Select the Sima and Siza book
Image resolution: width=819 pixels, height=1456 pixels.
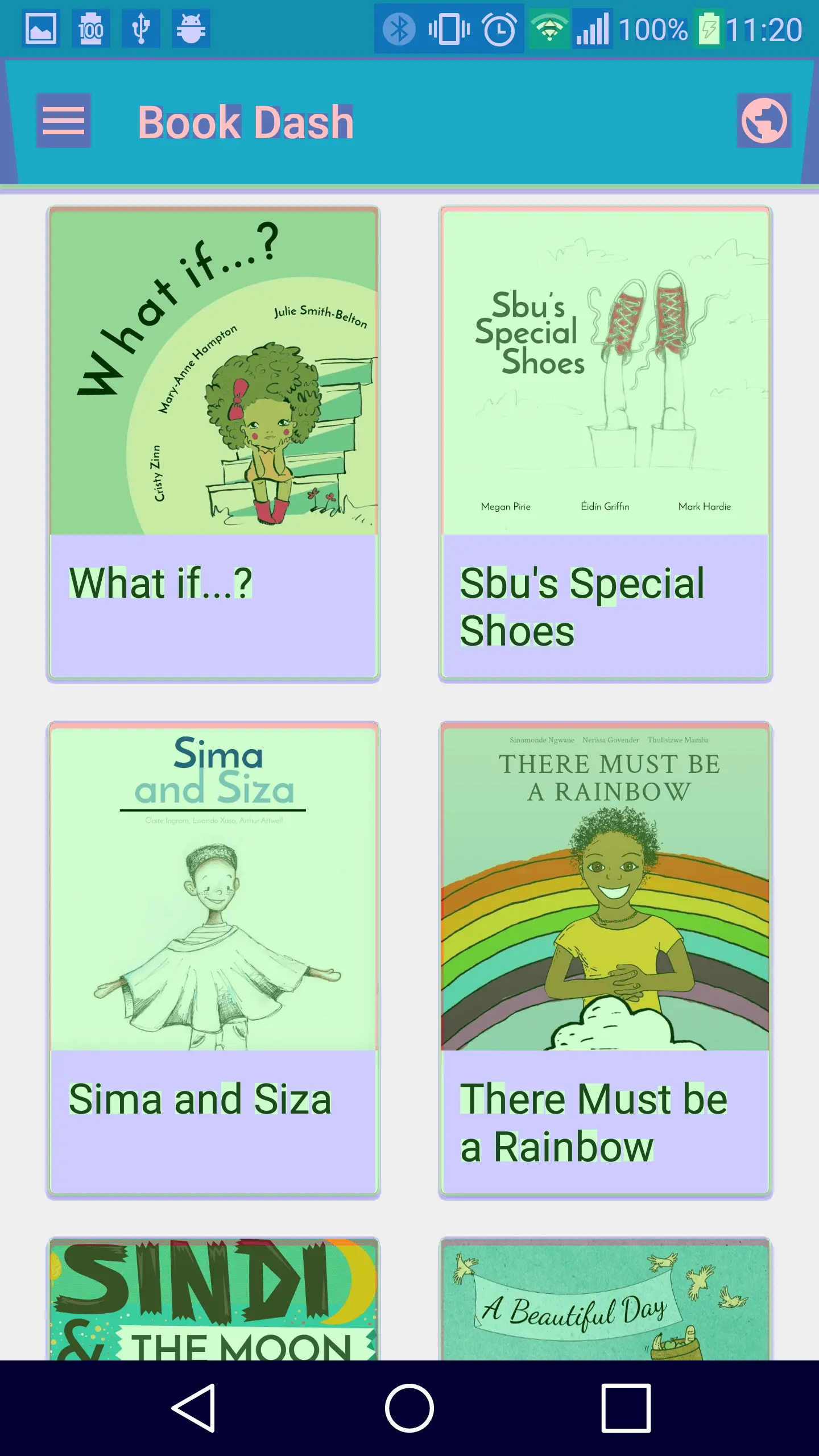213,960
